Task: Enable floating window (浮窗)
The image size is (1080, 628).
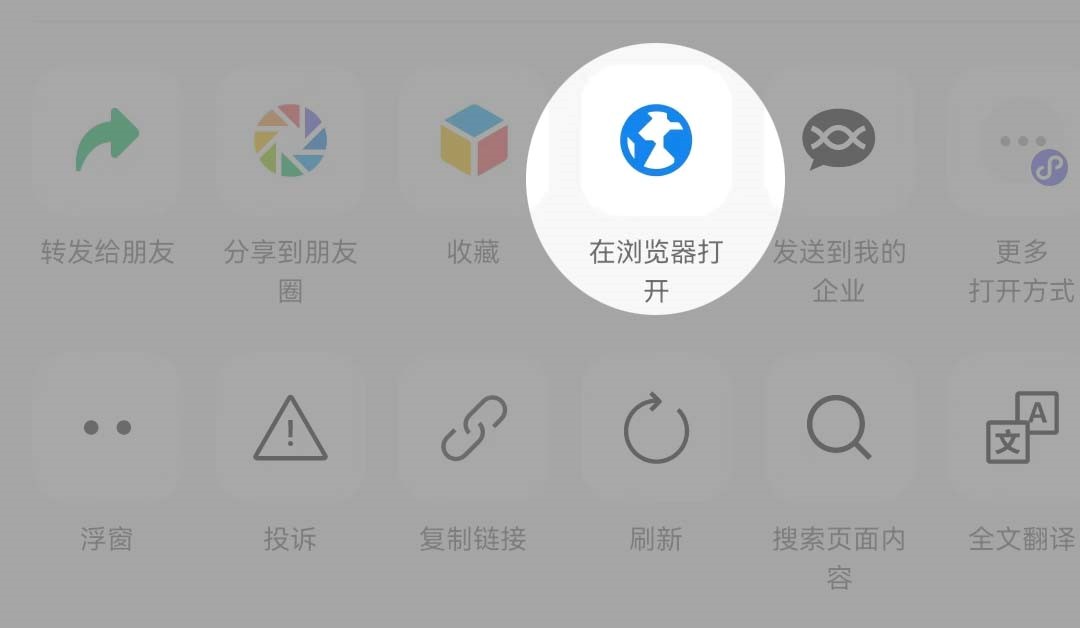Action: [x=107, y=428]
